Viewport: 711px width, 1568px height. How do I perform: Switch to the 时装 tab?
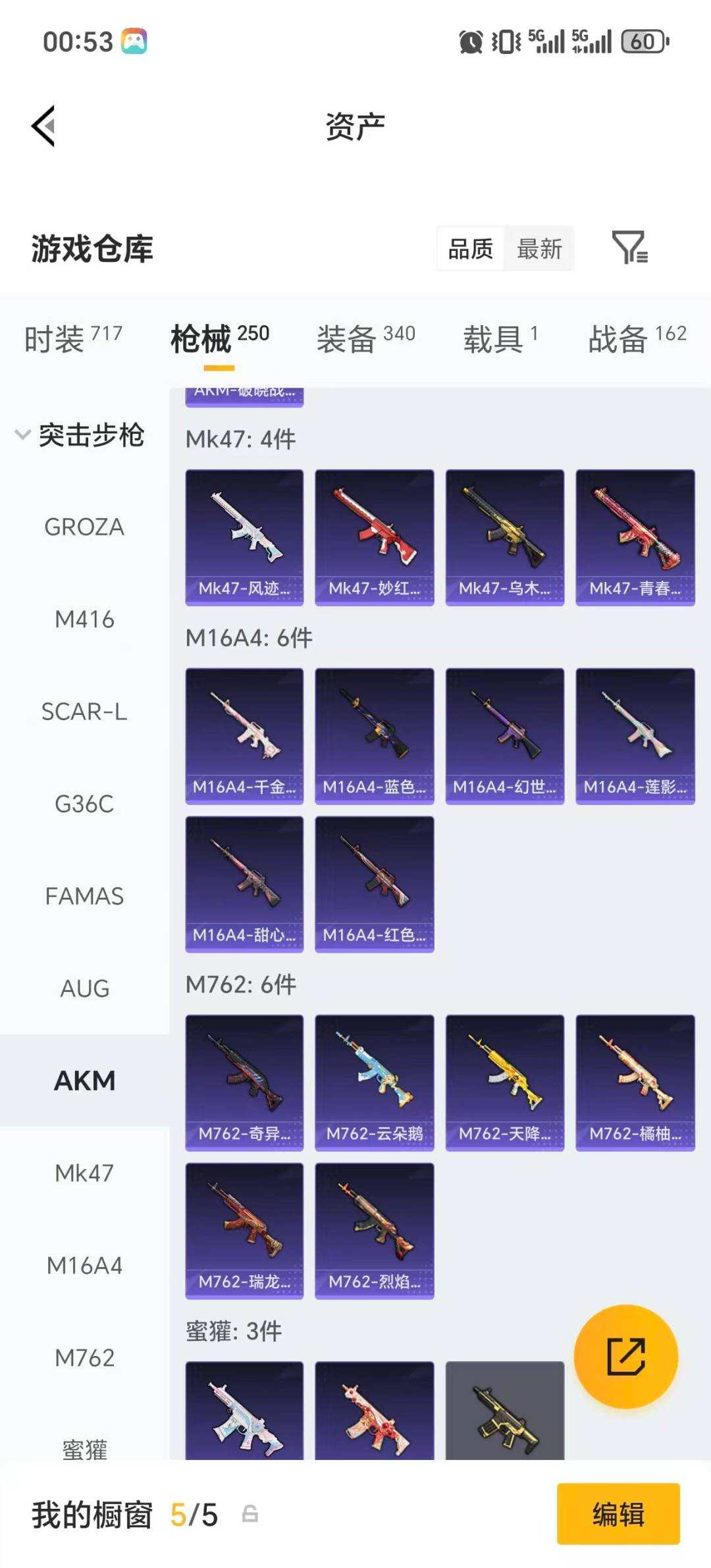[72, 338]
